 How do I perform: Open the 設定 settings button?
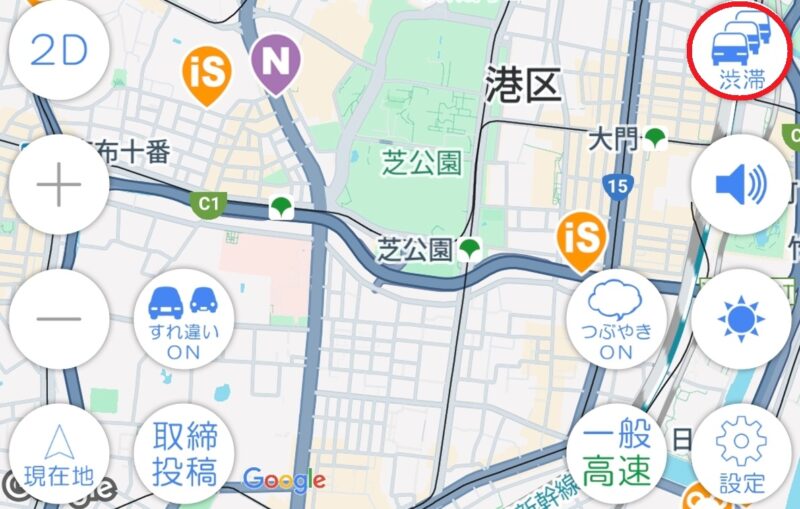point(741,455)
